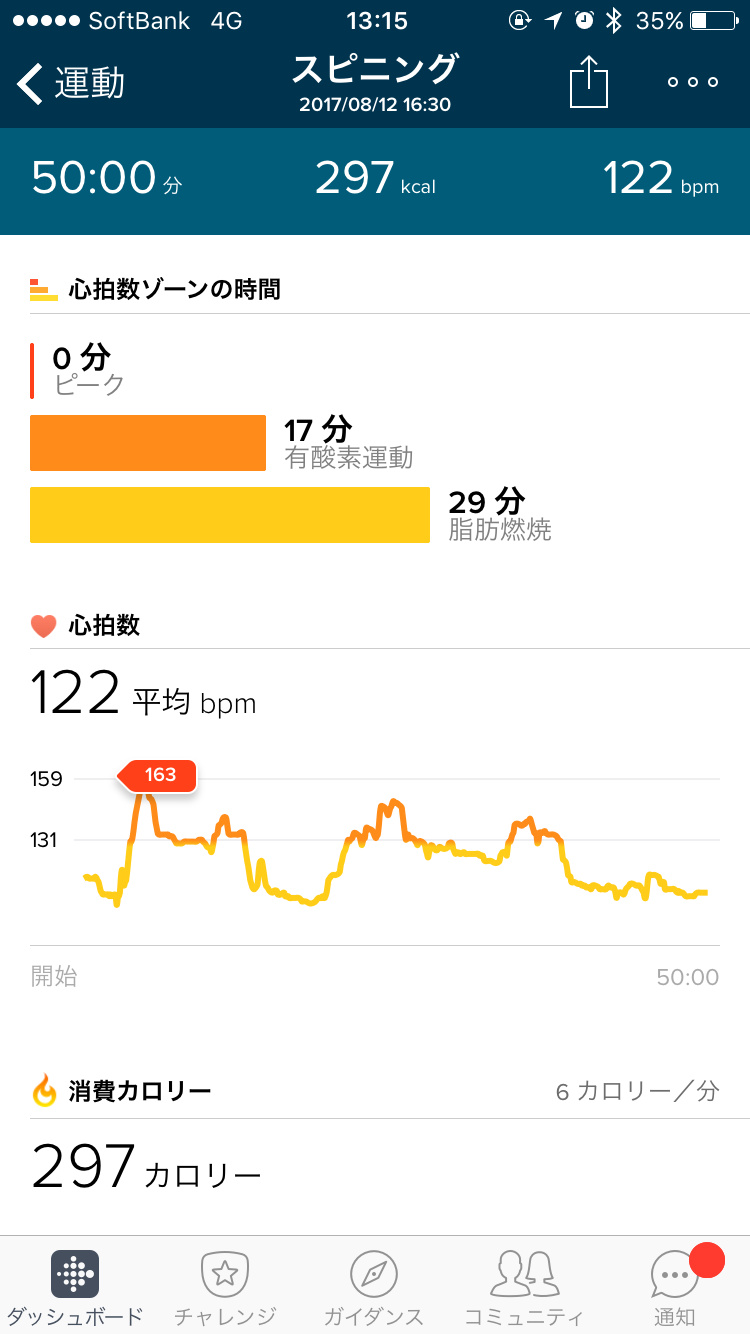The height and width of the screenshot is (1334, 750).
Task: Go back to the 運動 list
Action: pos(70,84)
